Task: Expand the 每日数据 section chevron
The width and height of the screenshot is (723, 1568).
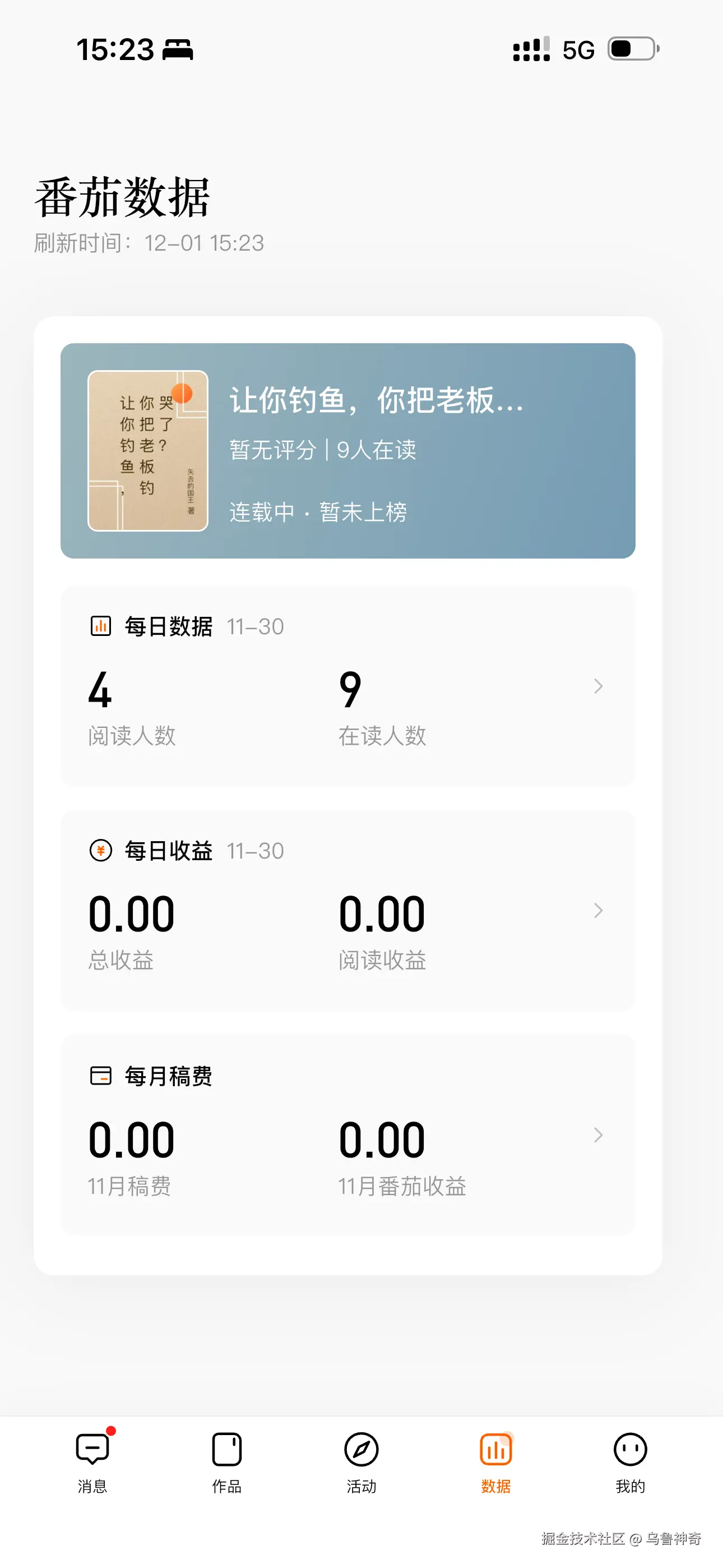Action: point(597,686)
